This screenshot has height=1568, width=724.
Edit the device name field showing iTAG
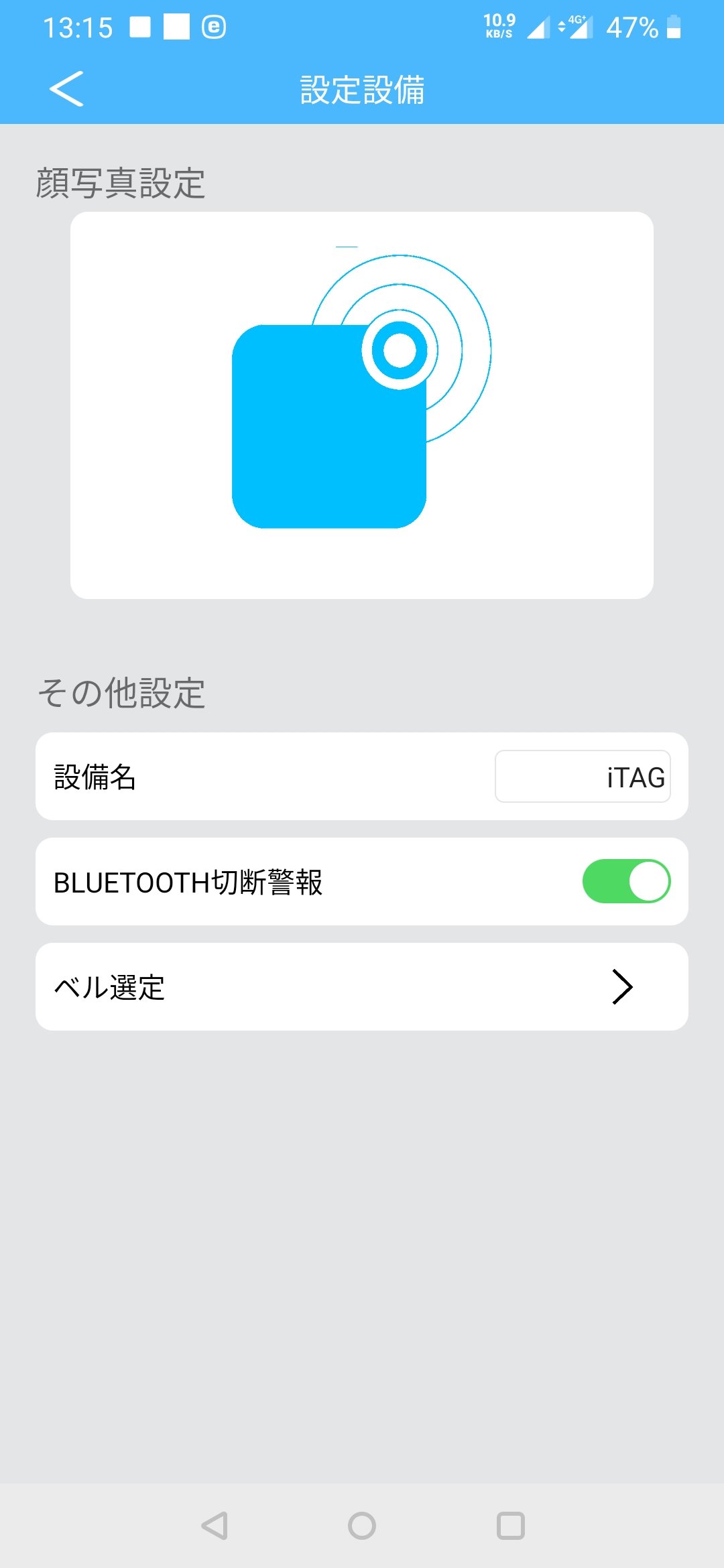click(583, 776)
